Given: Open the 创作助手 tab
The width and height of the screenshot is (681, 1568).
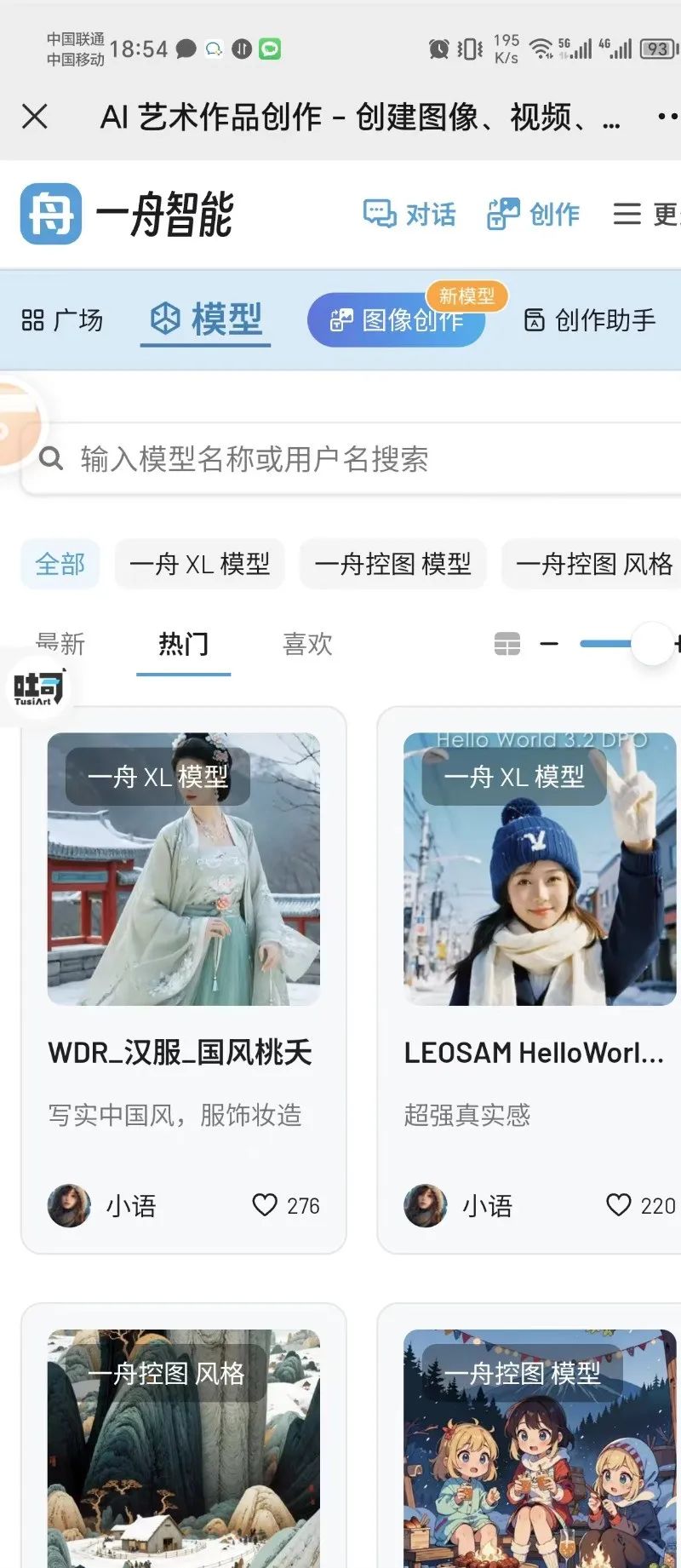Looking at the screenshot, I should point(589,320).
